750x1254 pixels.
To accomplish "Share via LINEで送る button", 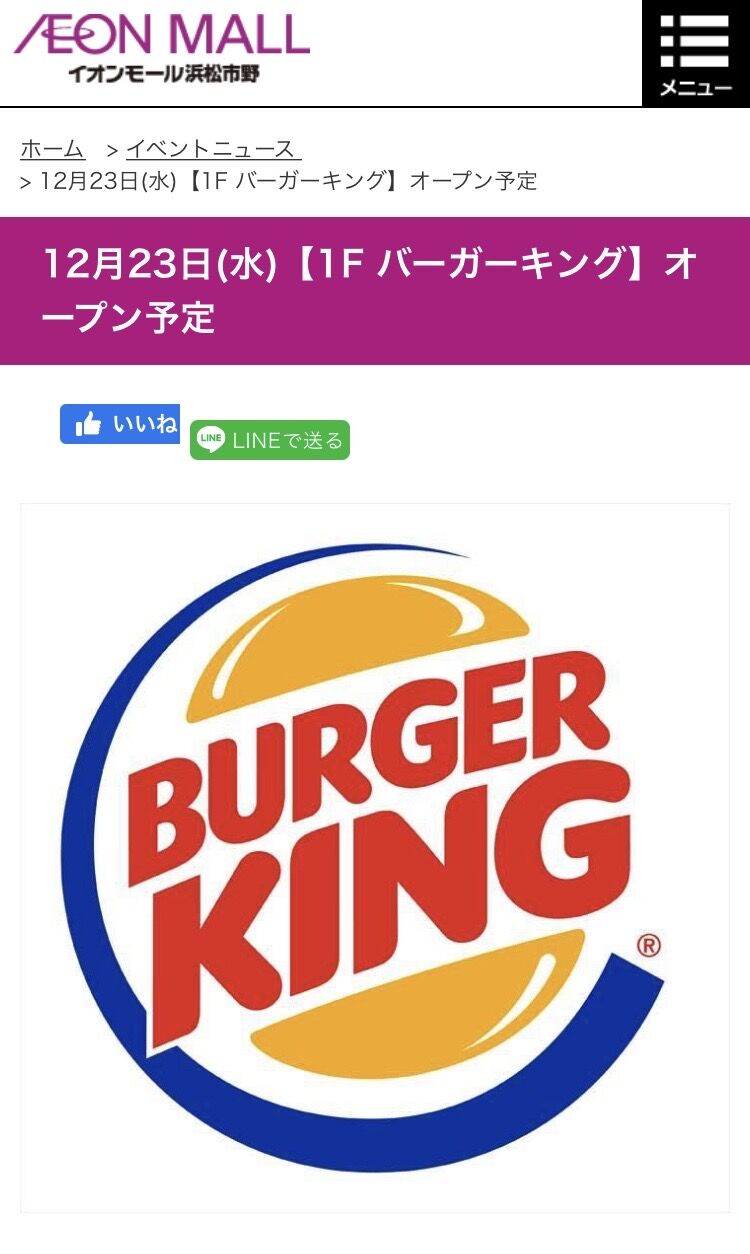I will (270, 440).
